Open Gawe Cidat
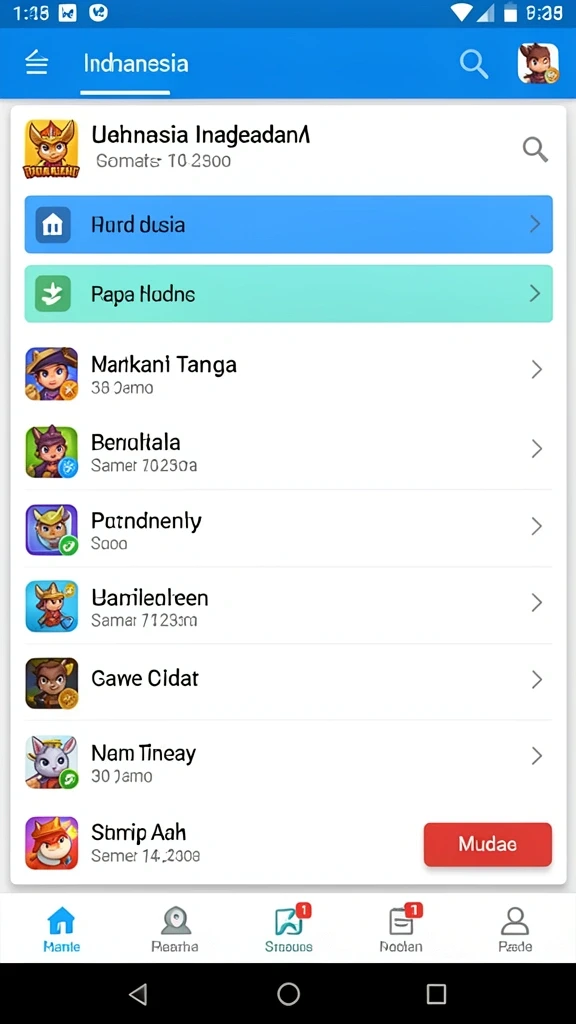The width and height of the screenshot is (576, 1024). point(289,682)
